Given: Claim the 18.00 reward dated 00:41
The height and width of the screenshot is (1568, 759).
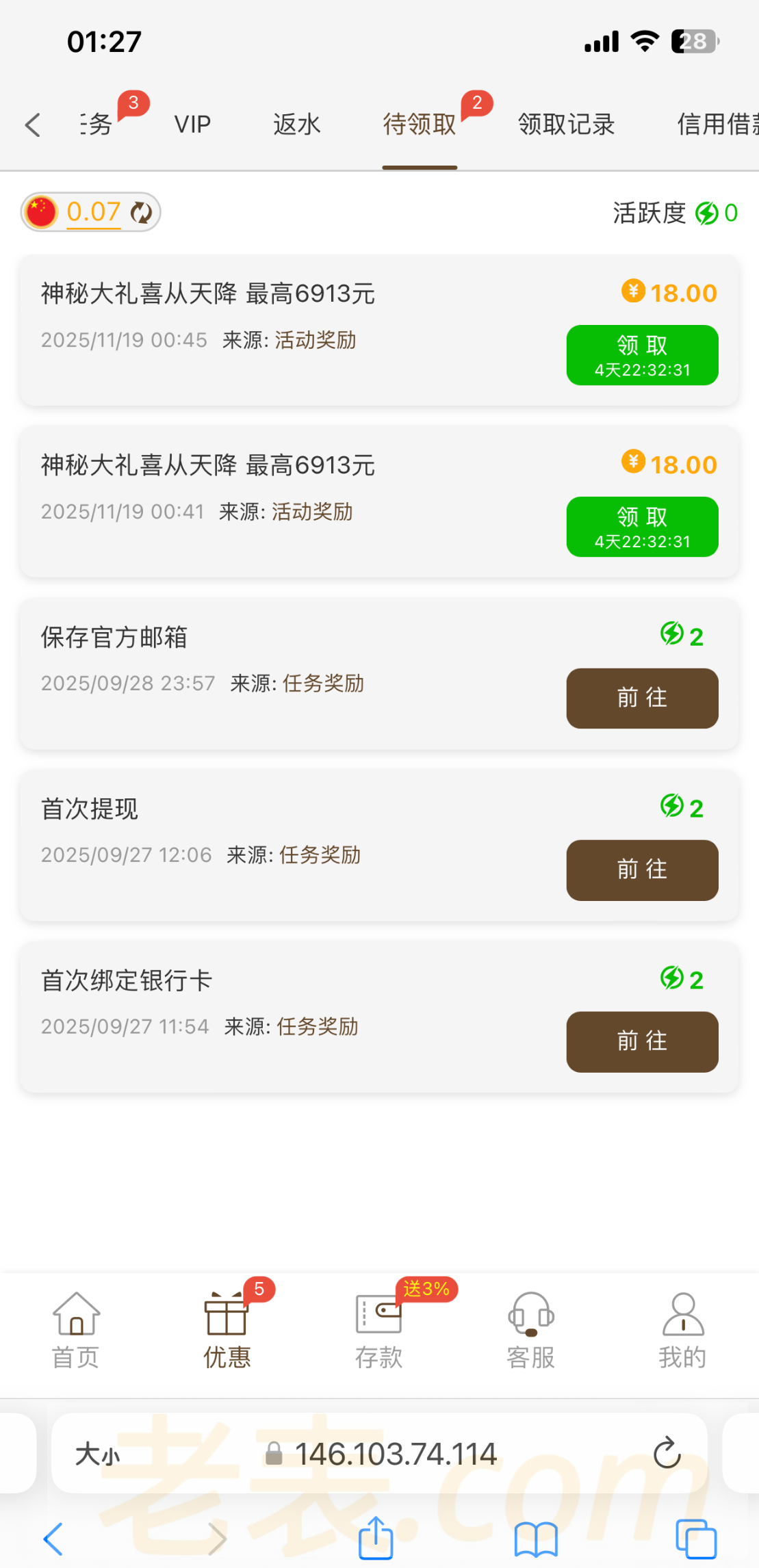Looking at the screenshot, I should 641,527.
